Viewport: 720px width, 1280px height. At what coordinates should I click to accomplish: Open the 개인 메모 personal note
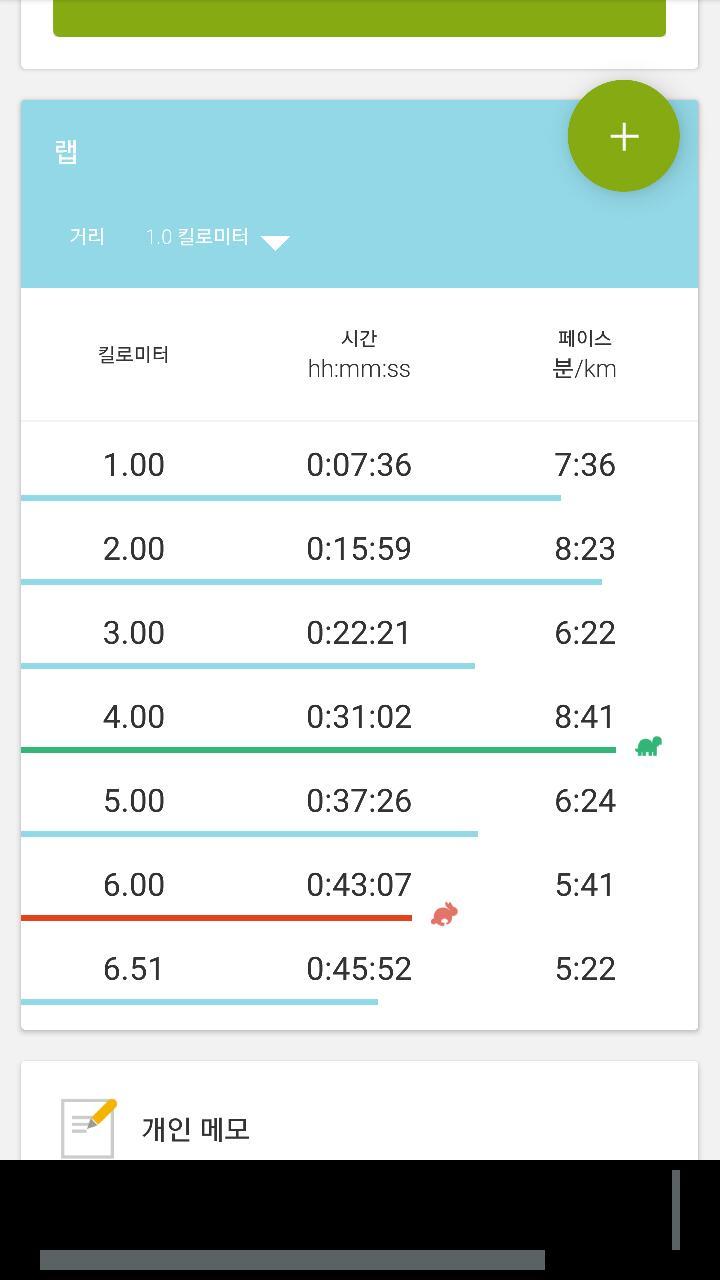196,1129
